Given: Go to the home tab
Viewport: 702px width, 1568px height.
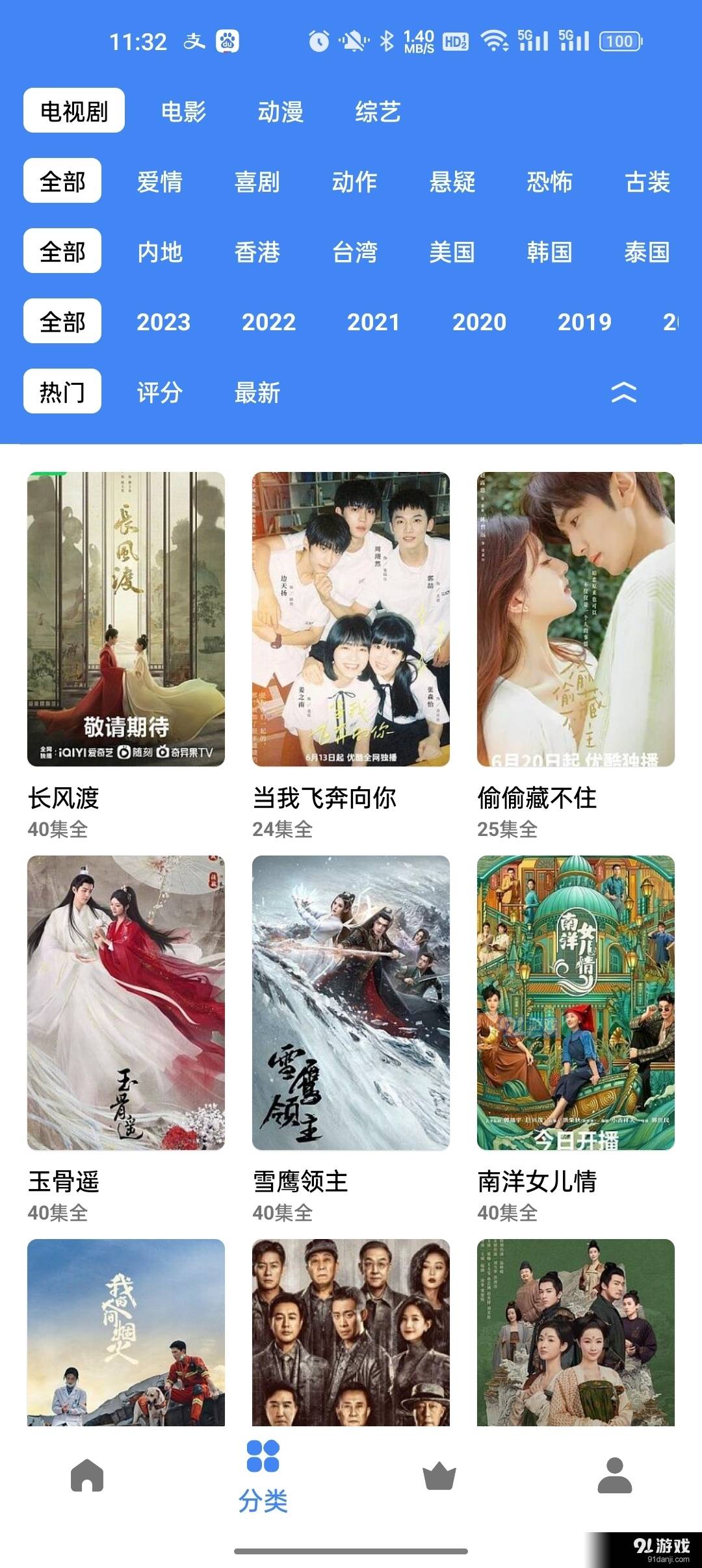Looking at the screenshot, I should 87,1474.
